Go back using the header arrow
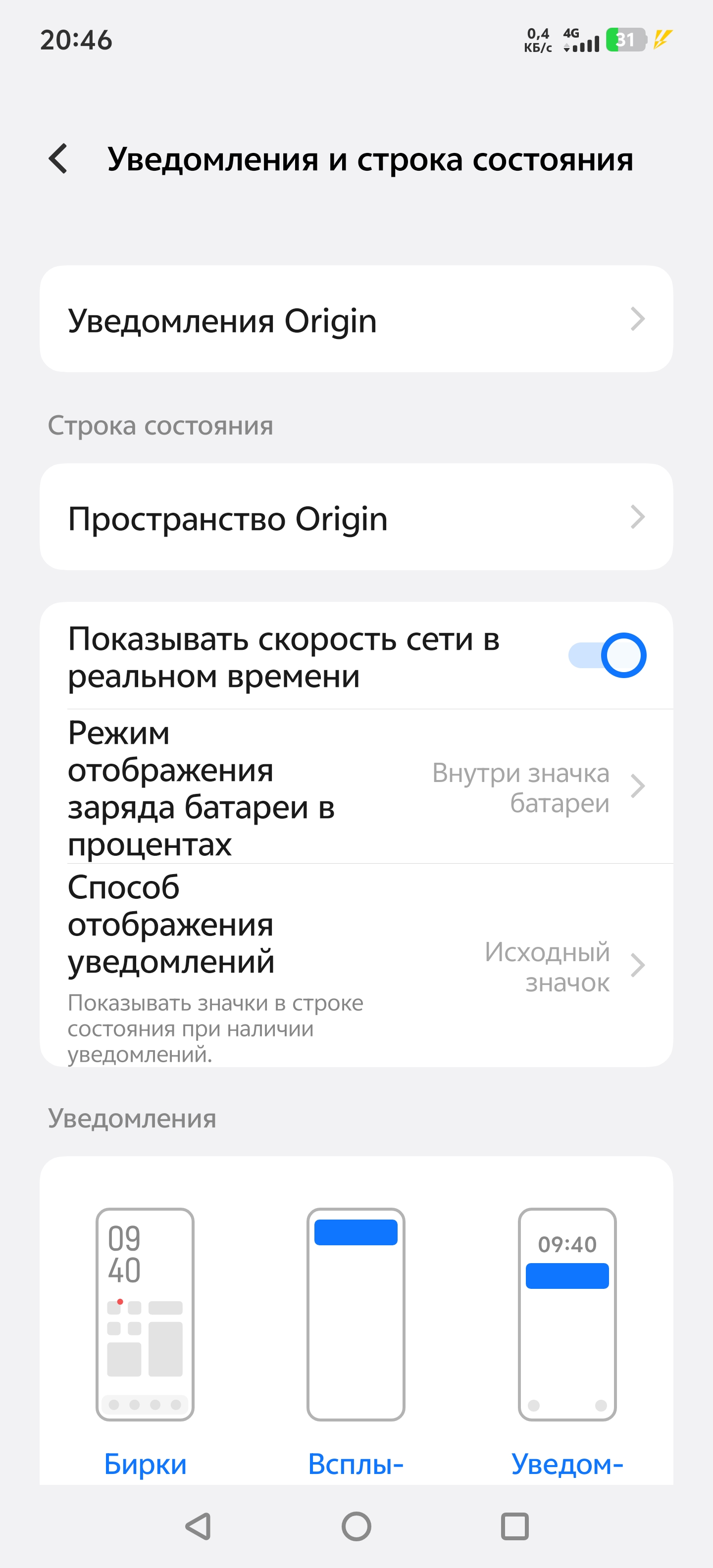The image size is (713, 1568). [58, 159]
